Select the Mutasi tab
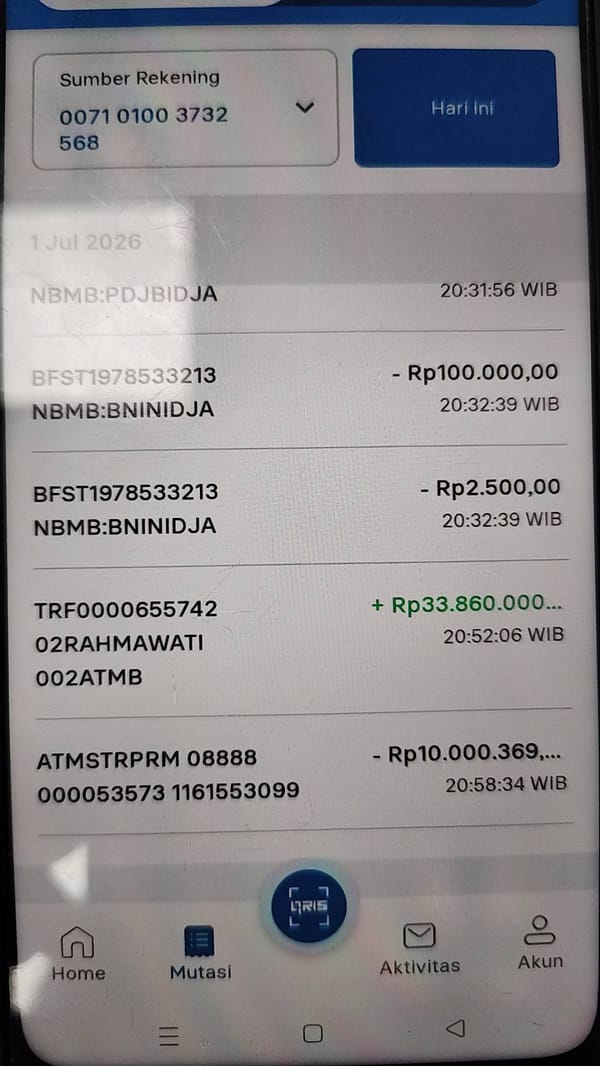 point(200,953)
